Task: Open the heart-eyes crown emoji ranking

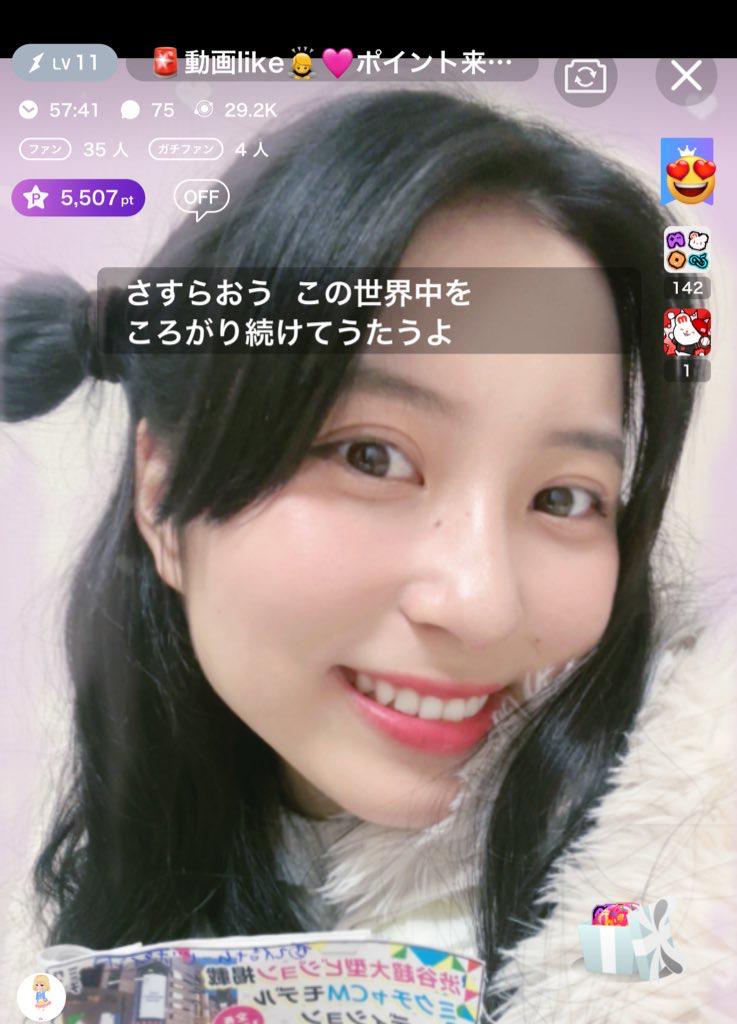Action: click(x=688, y=172)
